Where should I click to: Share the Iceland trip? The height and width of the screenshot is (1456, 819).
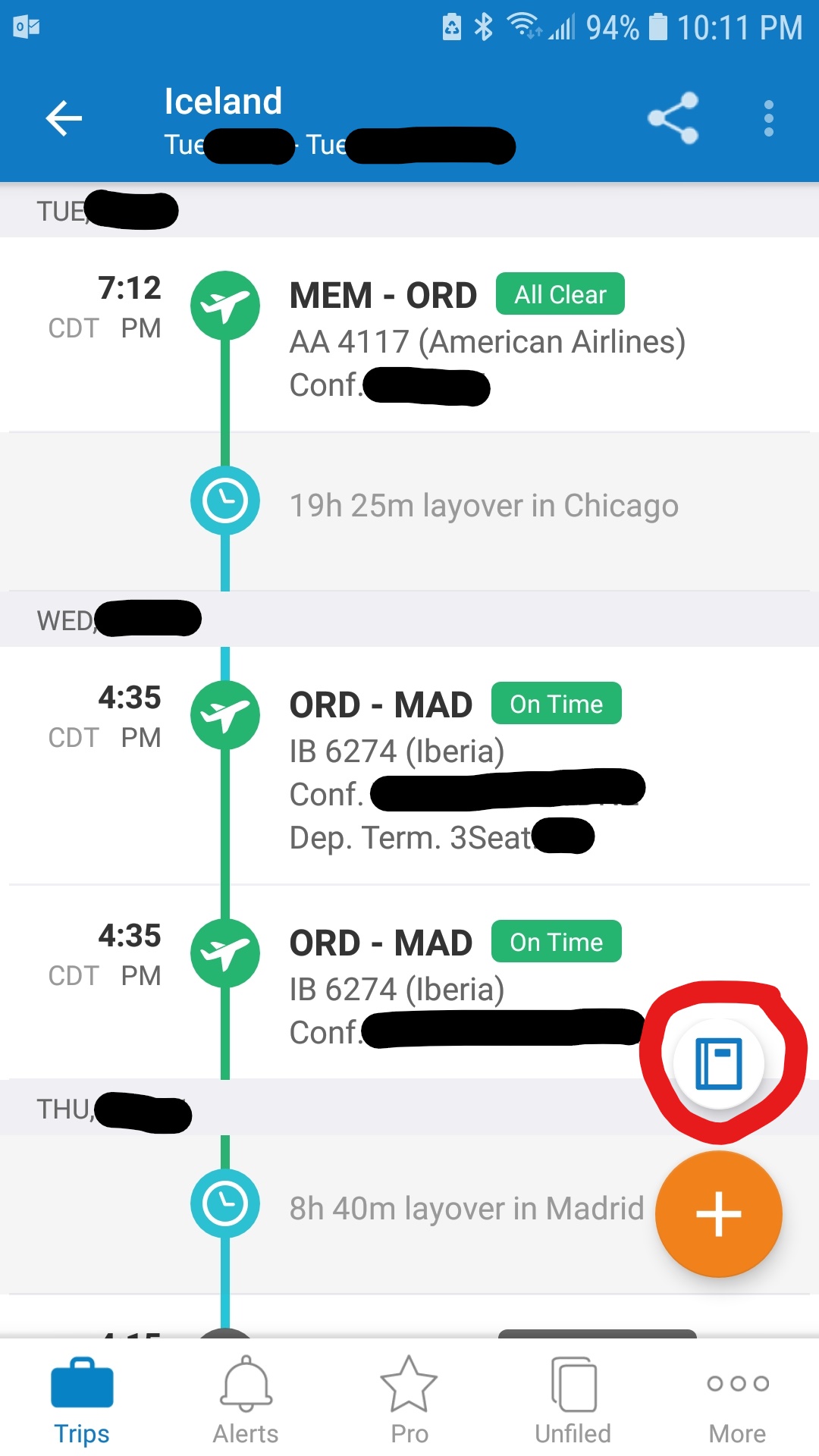[673, 118]
